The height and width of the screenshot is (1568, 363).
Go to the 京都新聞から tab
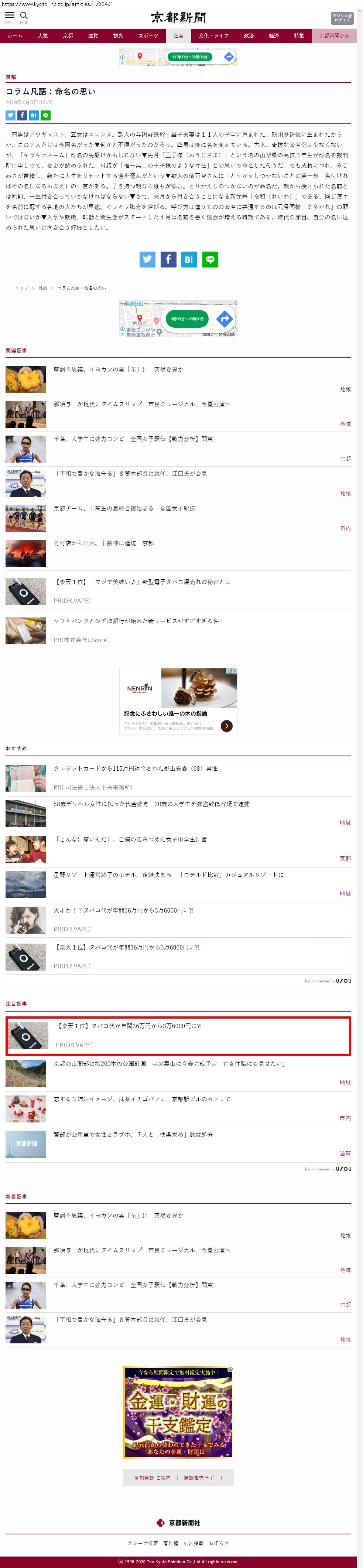pyautogui.click(x=334, y=36)
